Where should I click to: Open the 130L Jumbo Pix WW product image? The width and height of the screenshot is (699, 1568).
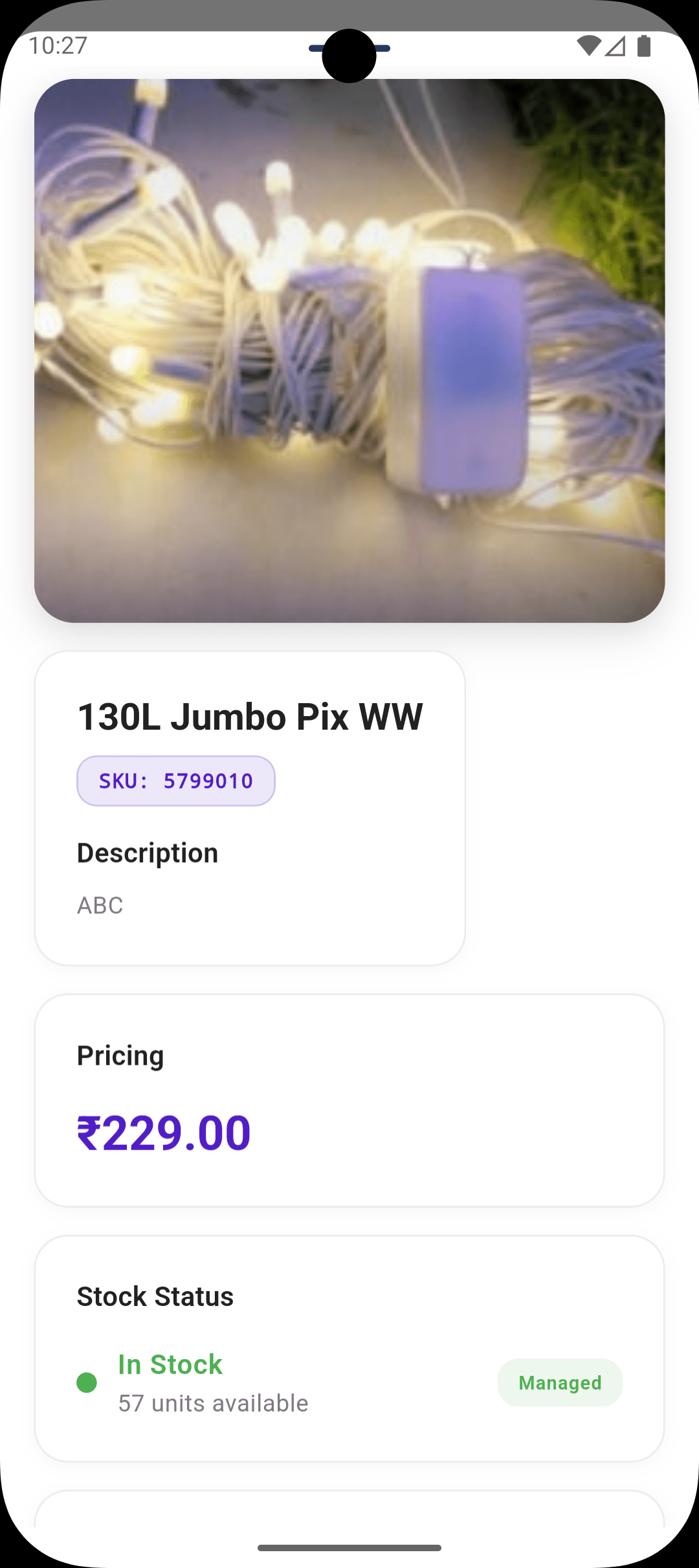(x=349, y=351)
